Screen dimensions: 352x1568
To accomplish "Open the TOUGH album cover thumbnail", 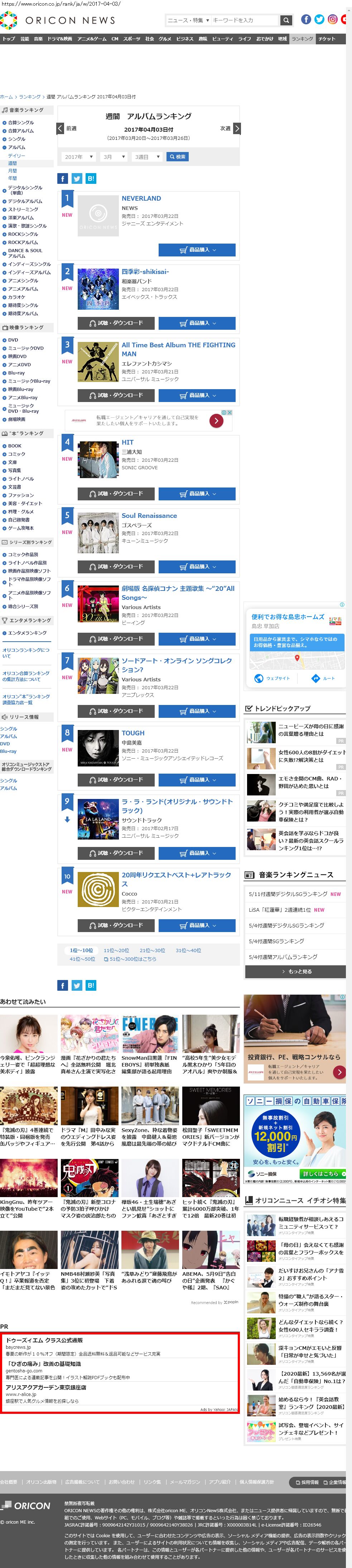I will pyautogui.click(x=98, y=748).
